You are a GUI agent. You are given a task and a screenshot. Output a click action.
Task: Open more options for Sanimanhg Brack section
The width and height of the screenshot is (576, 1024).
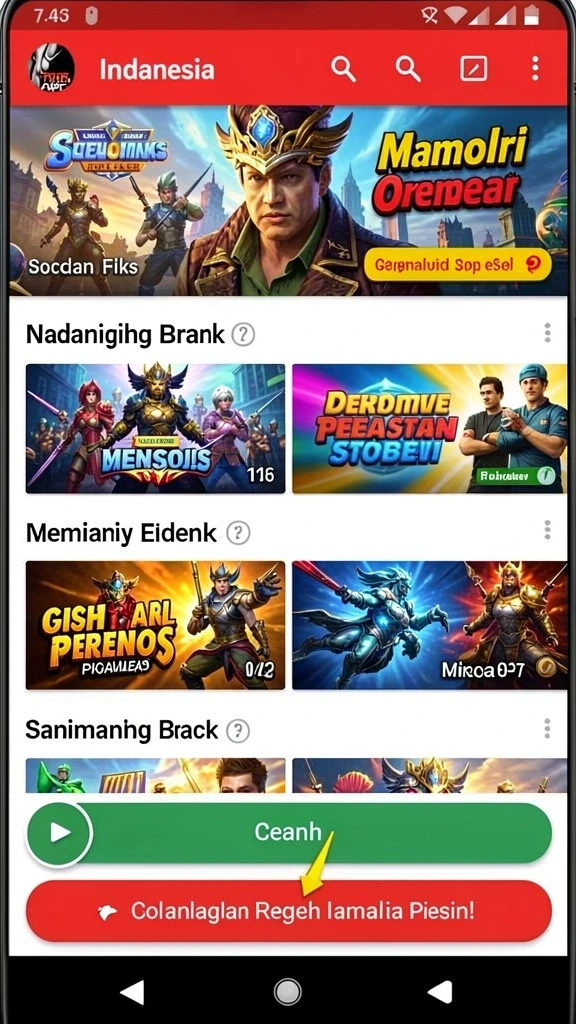pos(547,728)
